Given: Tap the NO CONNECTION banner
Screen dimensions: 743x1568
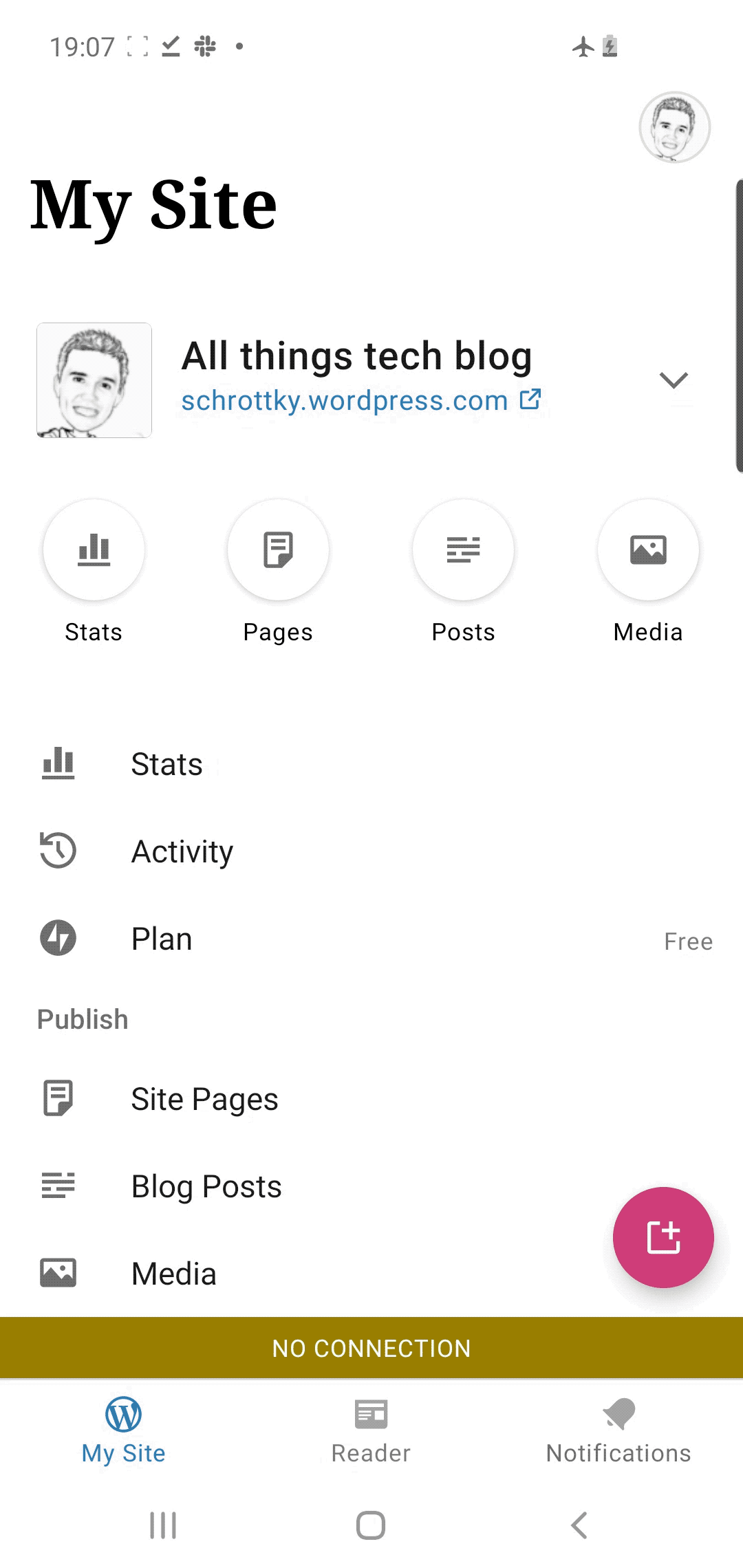Looking at the screenshot, I should (x=371, y=1347).
